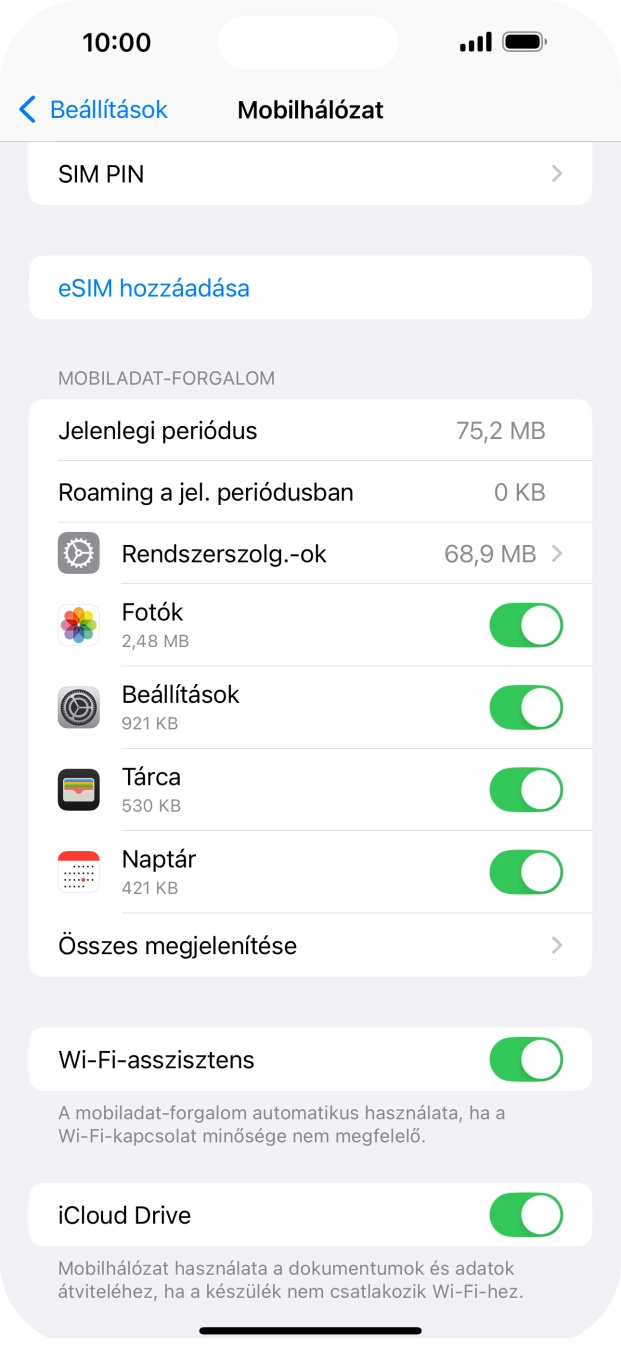The height and width of the screenshot is (1346, 621).
Task: Disable mobile data for Fotók
Action: click(525, 625)
